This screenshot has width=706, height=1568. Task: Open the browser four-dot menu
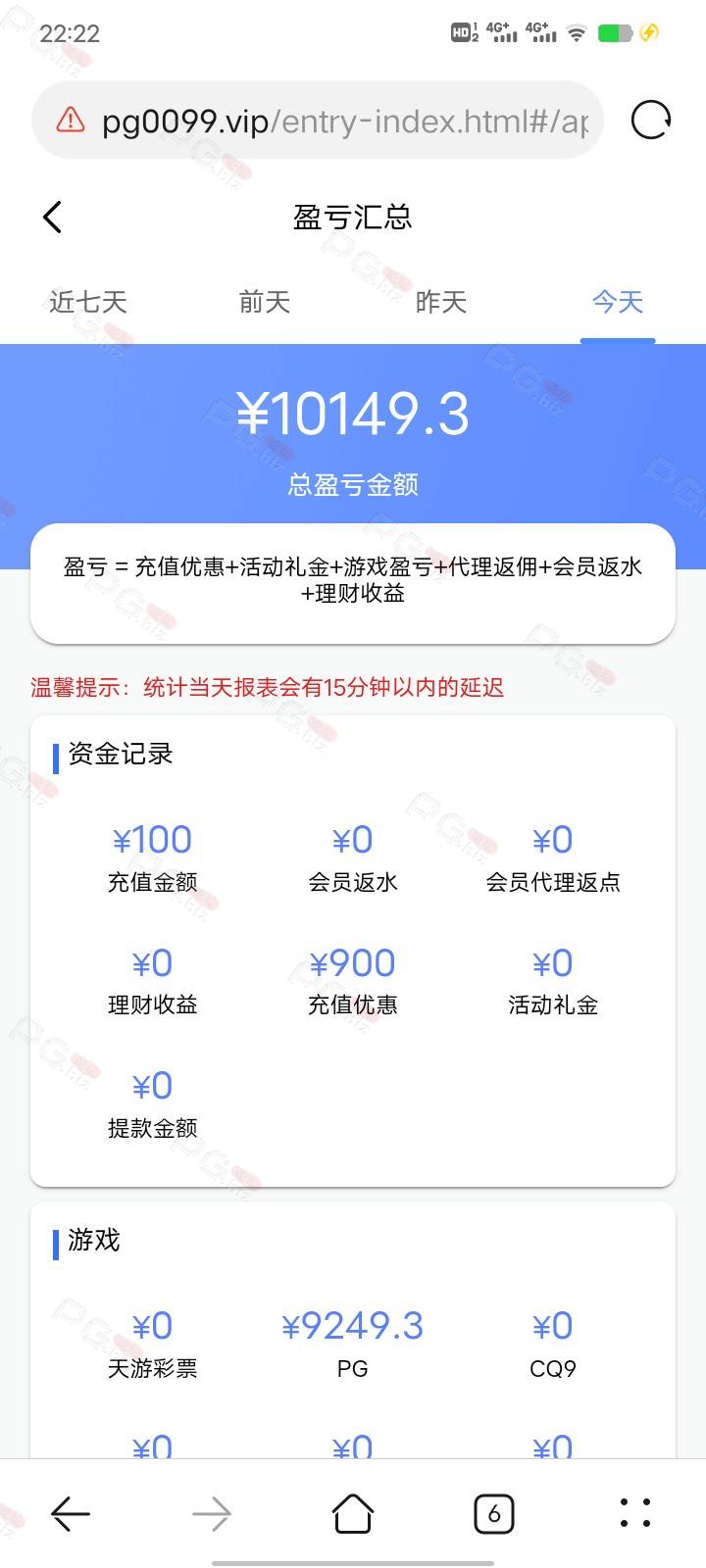635,1514
